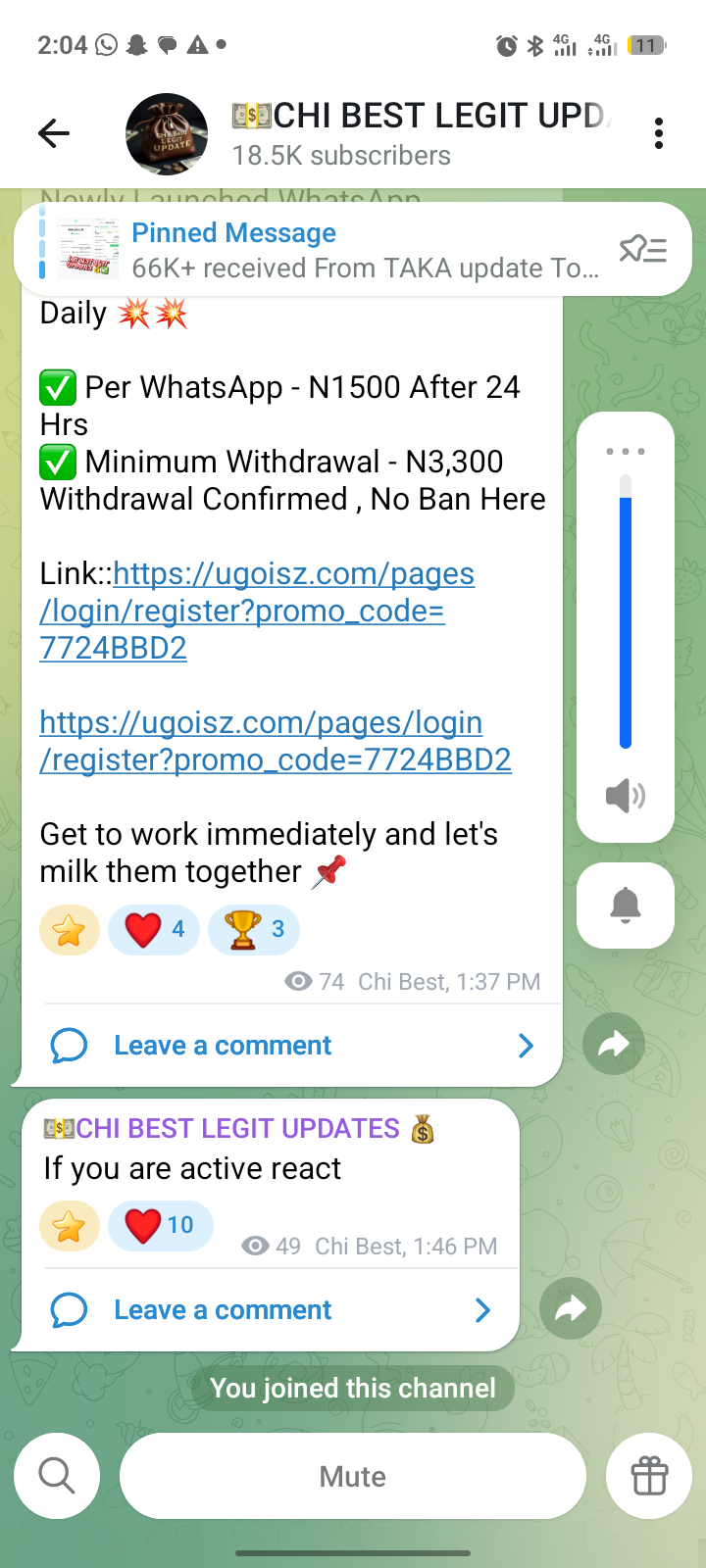706x1568 pixels.
Task: React with heart on the 1:37 PM post
Action: click(x=154, y=929)
